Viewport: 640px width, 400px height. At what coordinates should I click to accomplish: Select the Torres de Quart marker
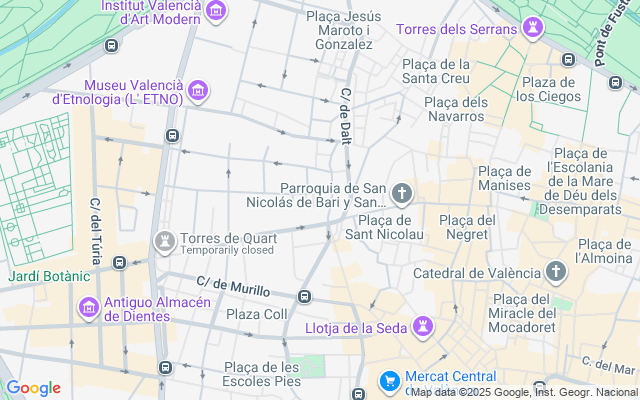(x=163, y=241)
